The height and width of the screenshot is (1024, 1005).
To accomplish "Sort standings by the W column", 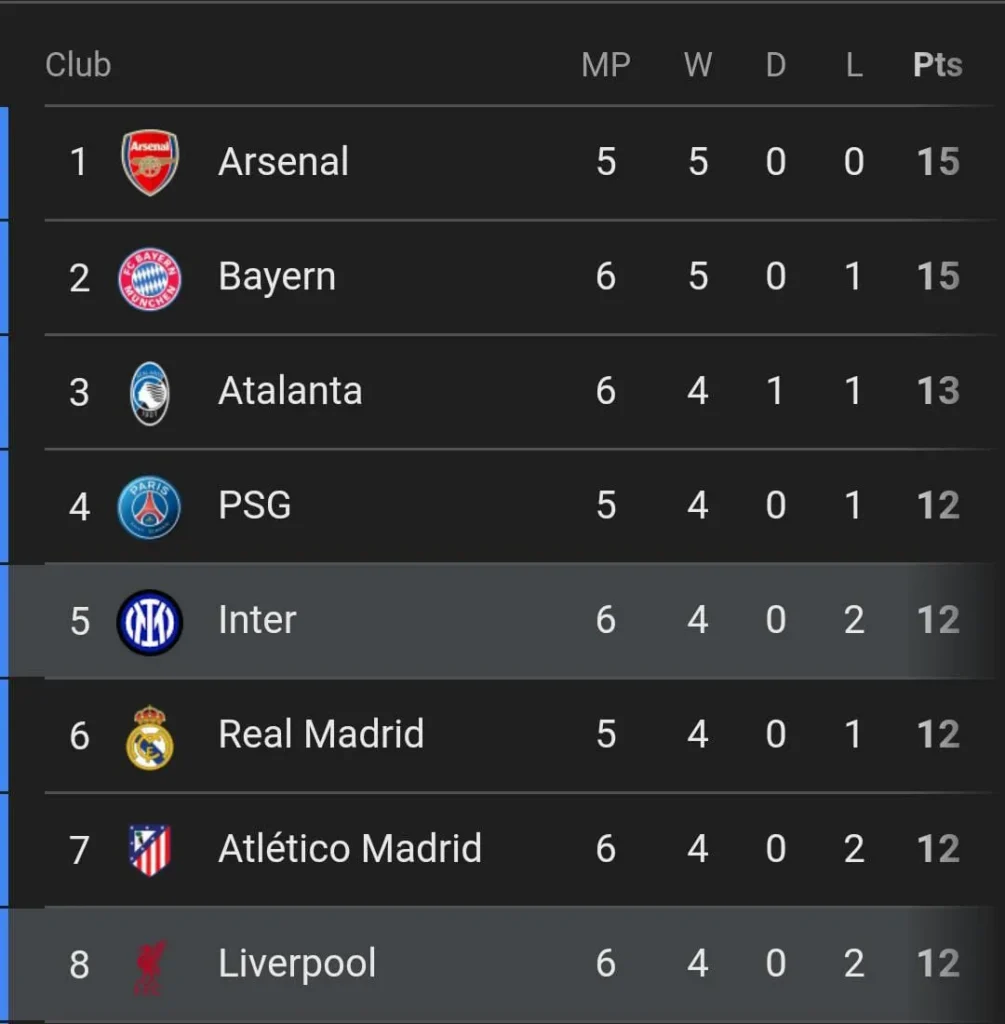I will pos(697,63).
